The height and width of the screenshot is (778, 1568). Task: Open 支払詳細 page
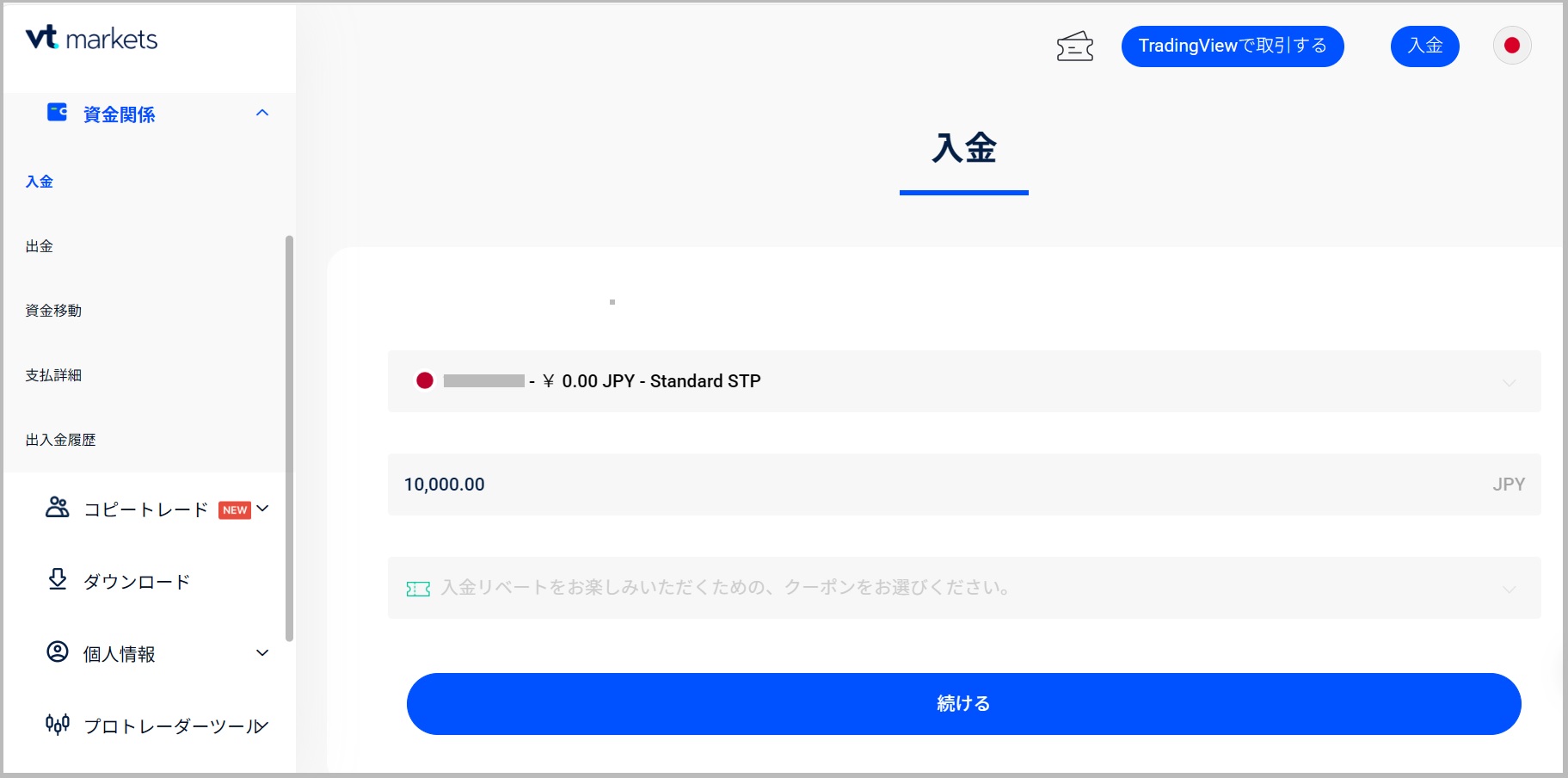[53, 375]
